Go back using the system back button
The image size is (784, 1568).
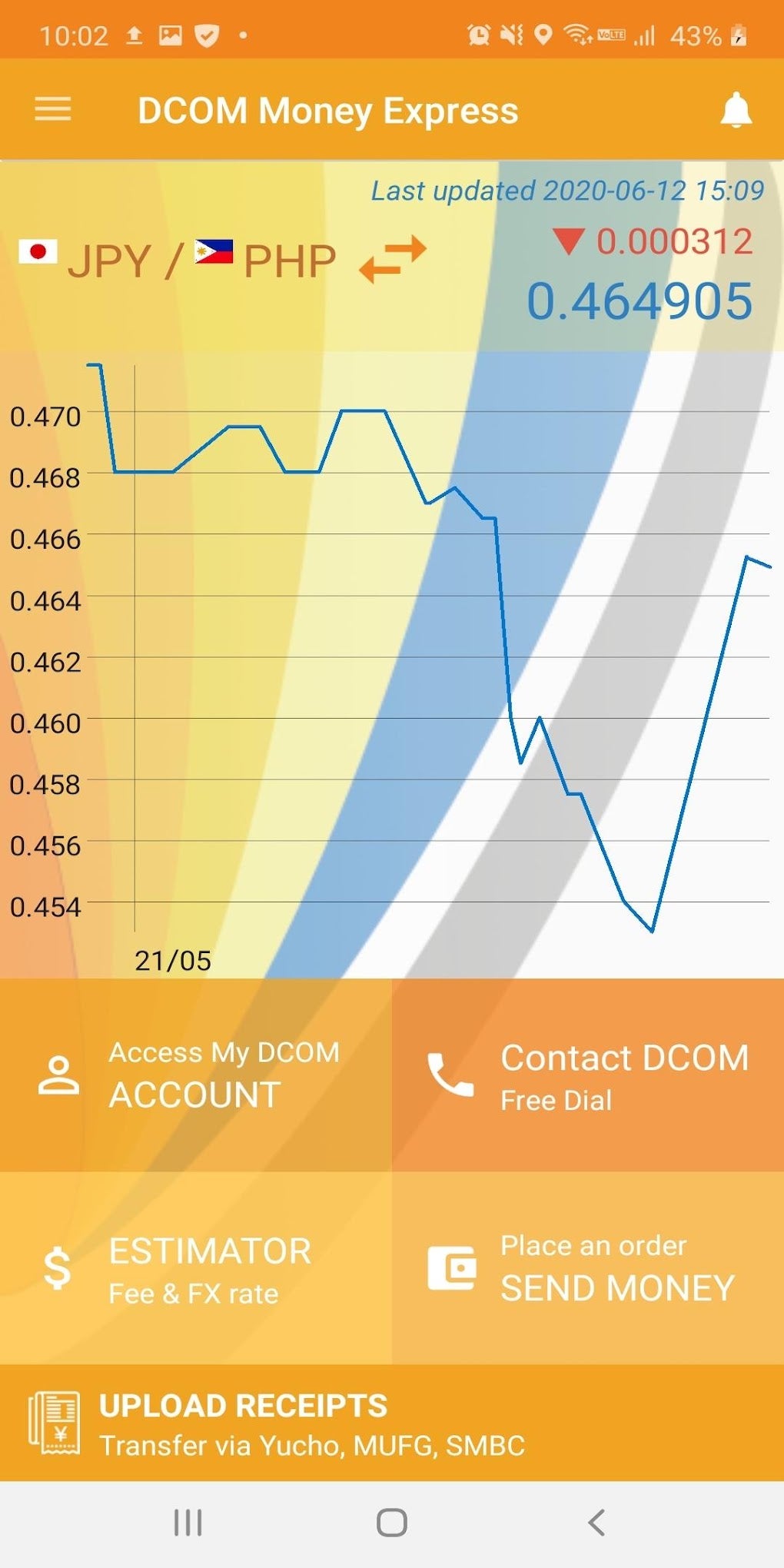pos(596,1523)
